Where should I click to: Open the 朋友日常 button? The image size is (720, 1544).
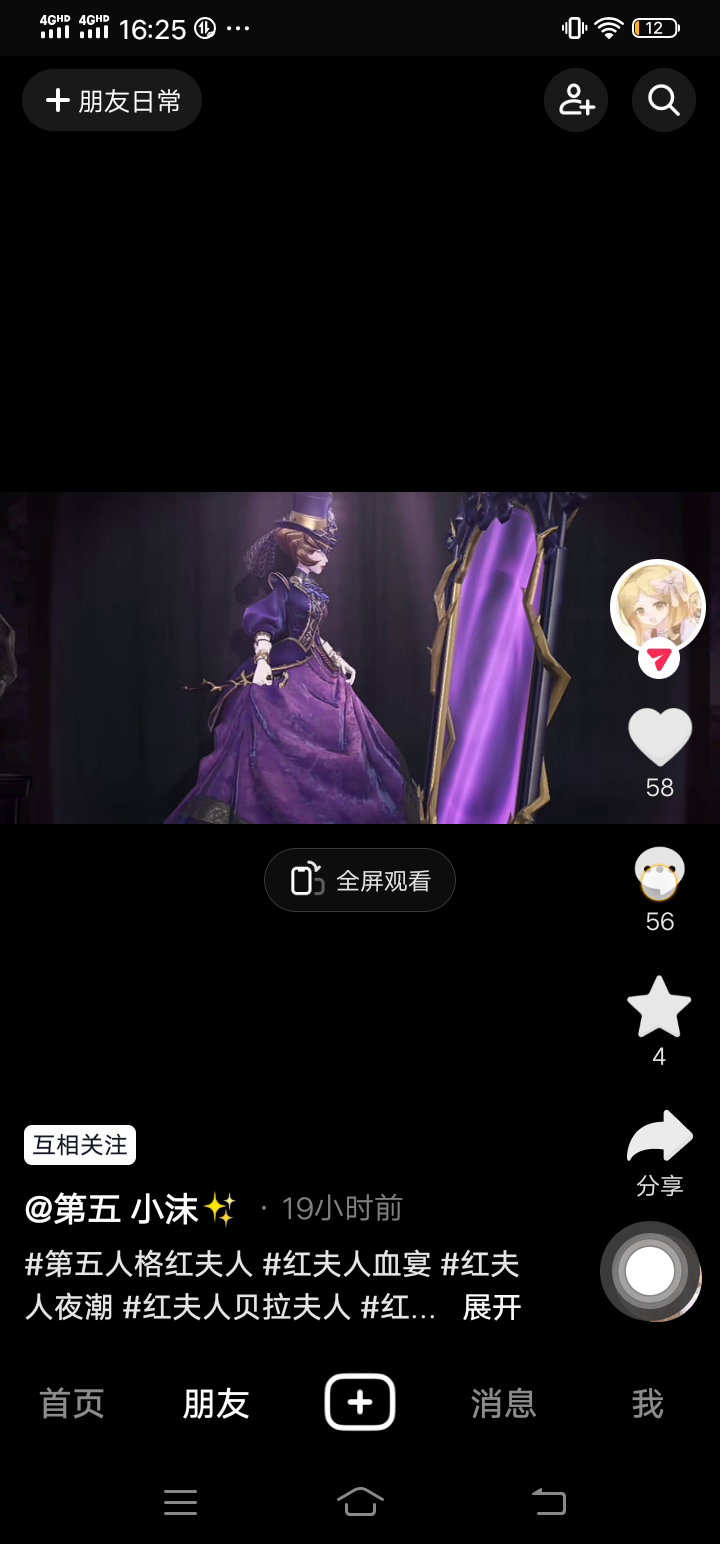coord(112,100)
